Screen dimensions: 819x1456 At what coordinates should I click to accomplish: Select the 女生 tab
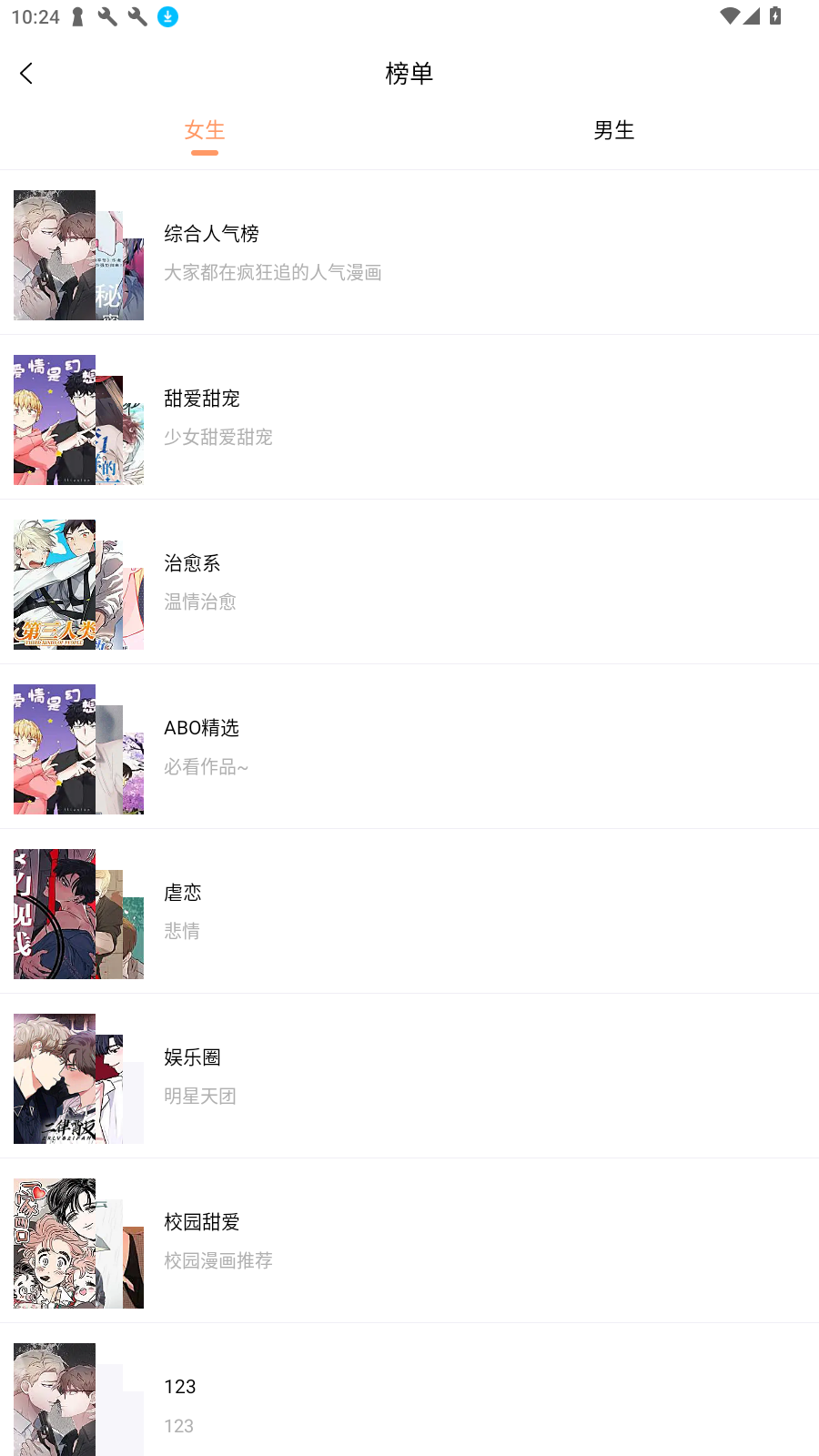205,130
